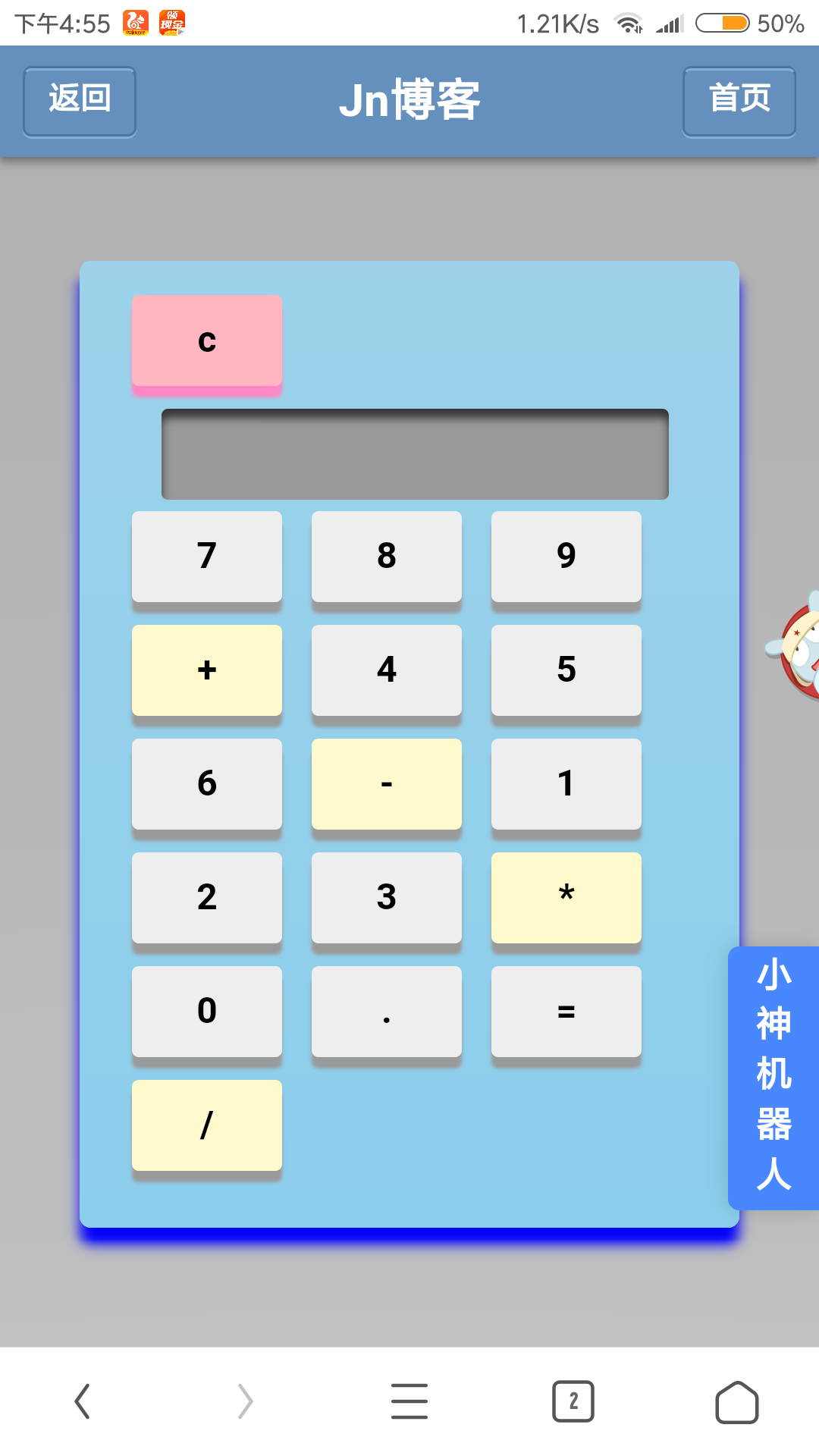Go back in browser history

(x=82, y=1401)
